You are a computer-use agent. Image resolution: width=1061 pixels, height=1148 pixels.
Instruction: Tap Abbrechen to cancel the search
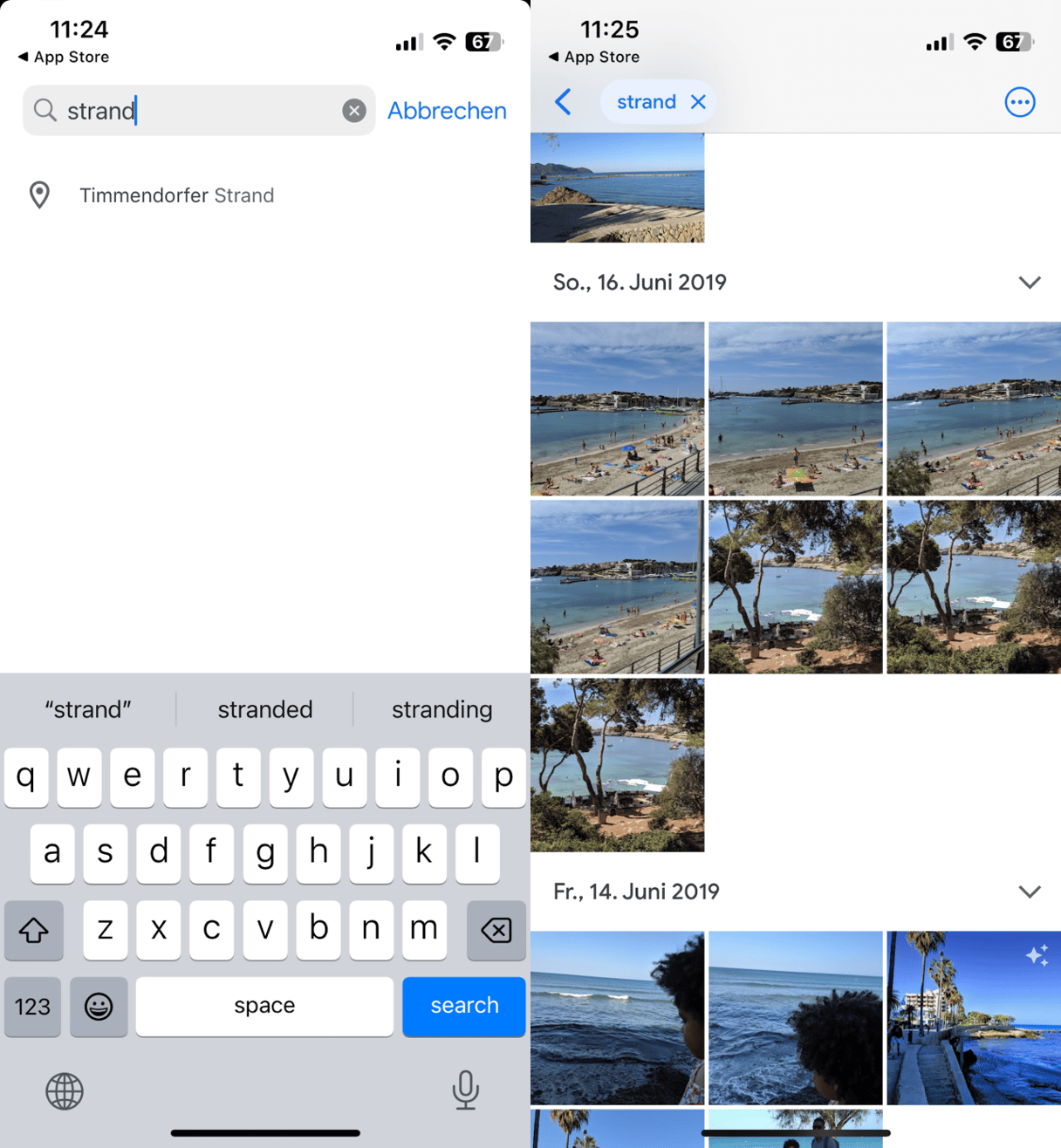(447, 111)
